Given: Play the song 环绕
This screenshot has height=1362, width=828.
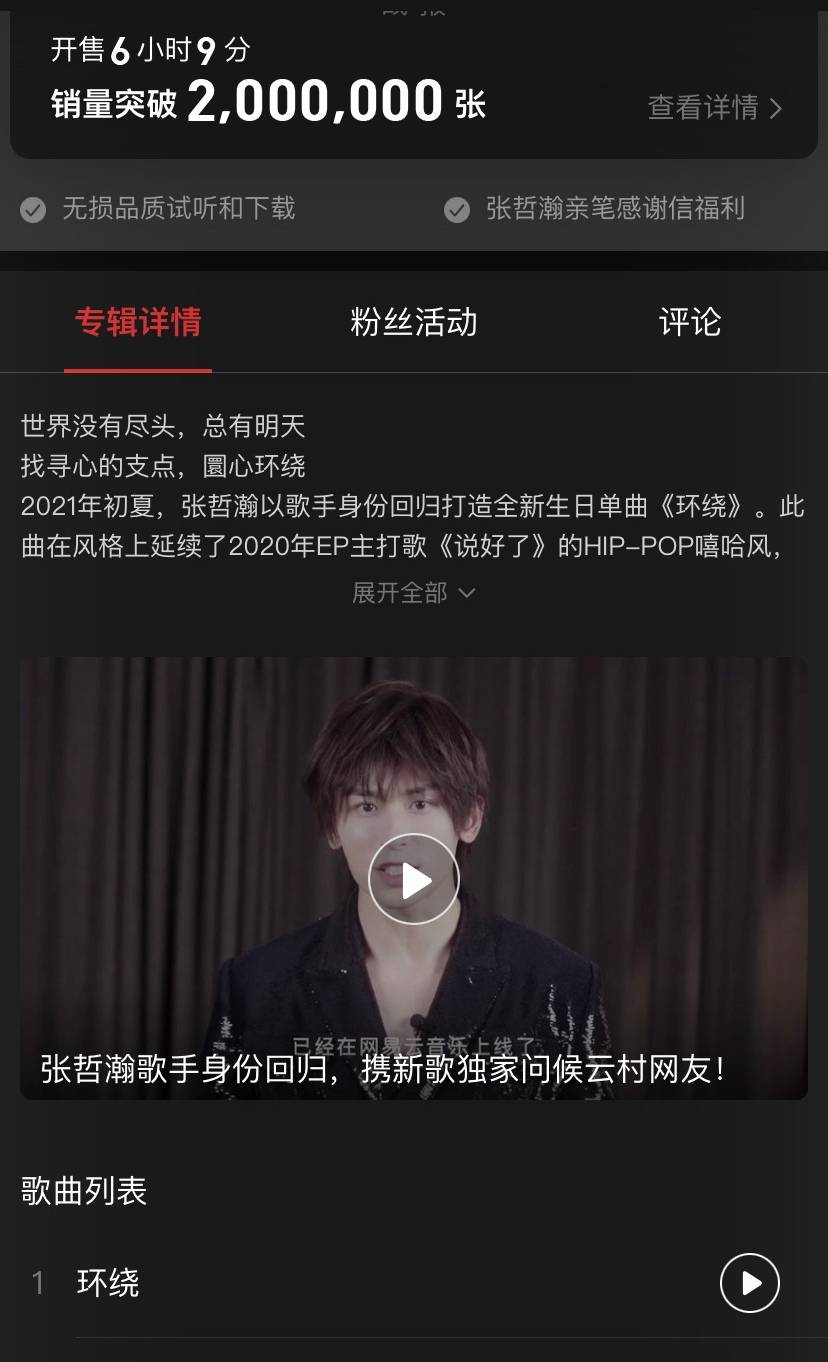Looking at the screenshot, I should (749, 1282).
